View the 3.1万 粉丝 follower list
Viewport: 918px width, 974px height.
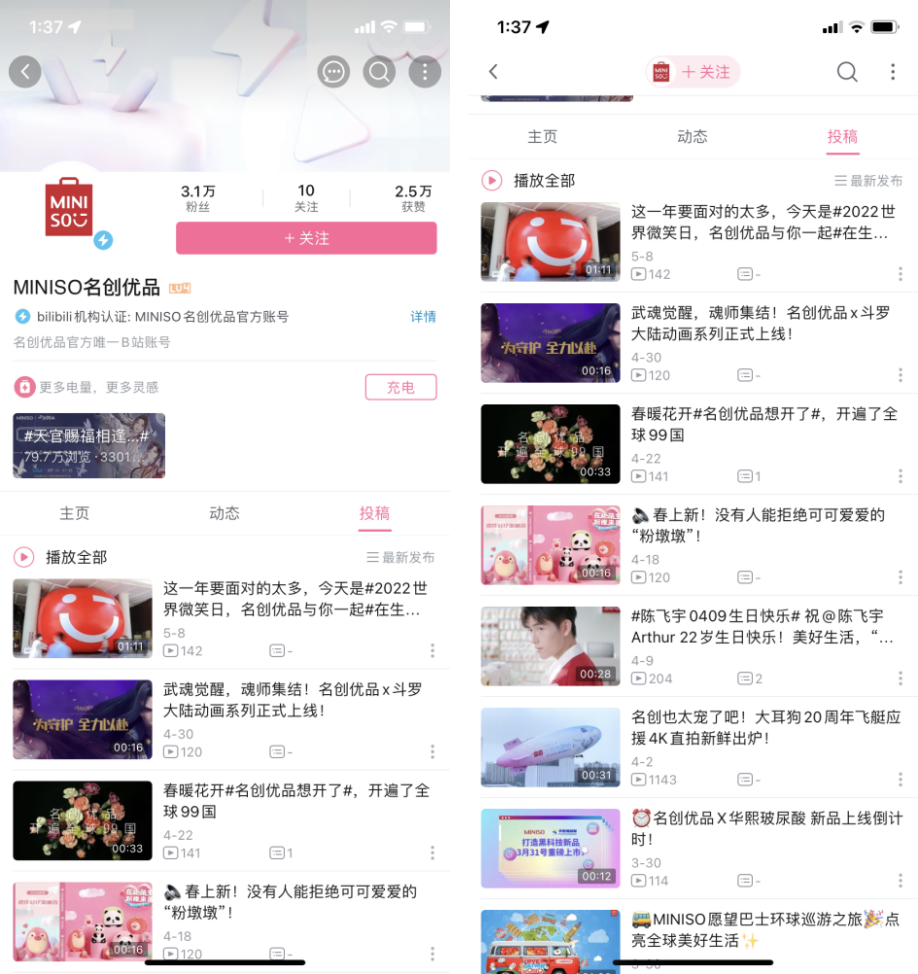(198, 197)
